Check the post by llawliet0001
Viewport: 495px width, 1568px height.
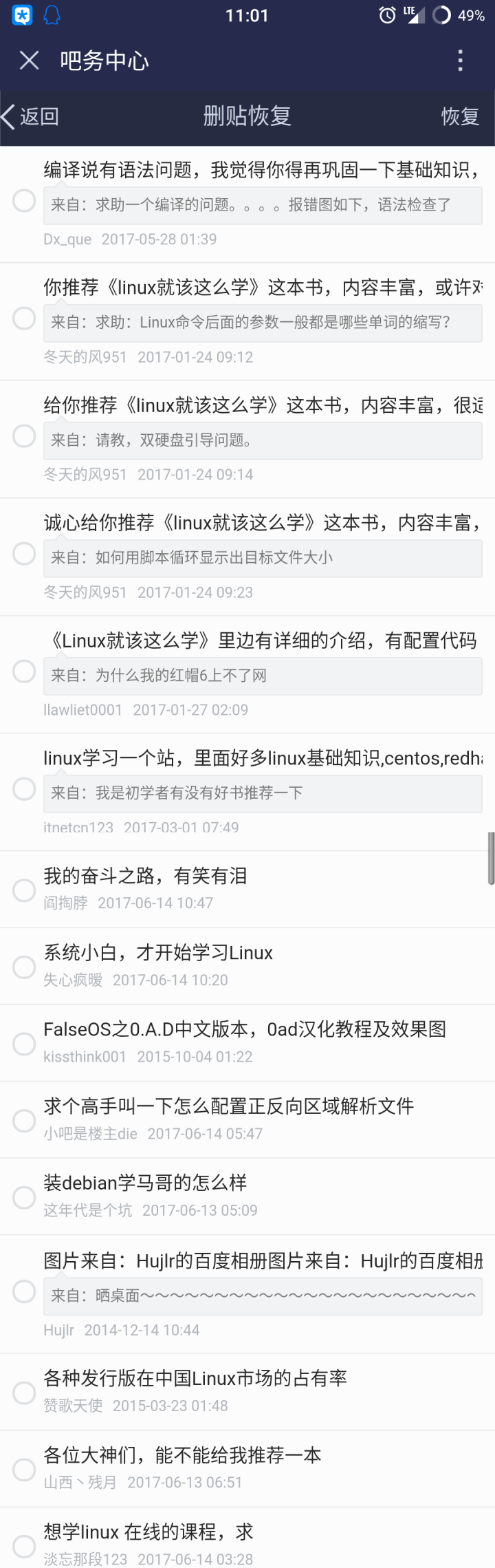point(24,672)
